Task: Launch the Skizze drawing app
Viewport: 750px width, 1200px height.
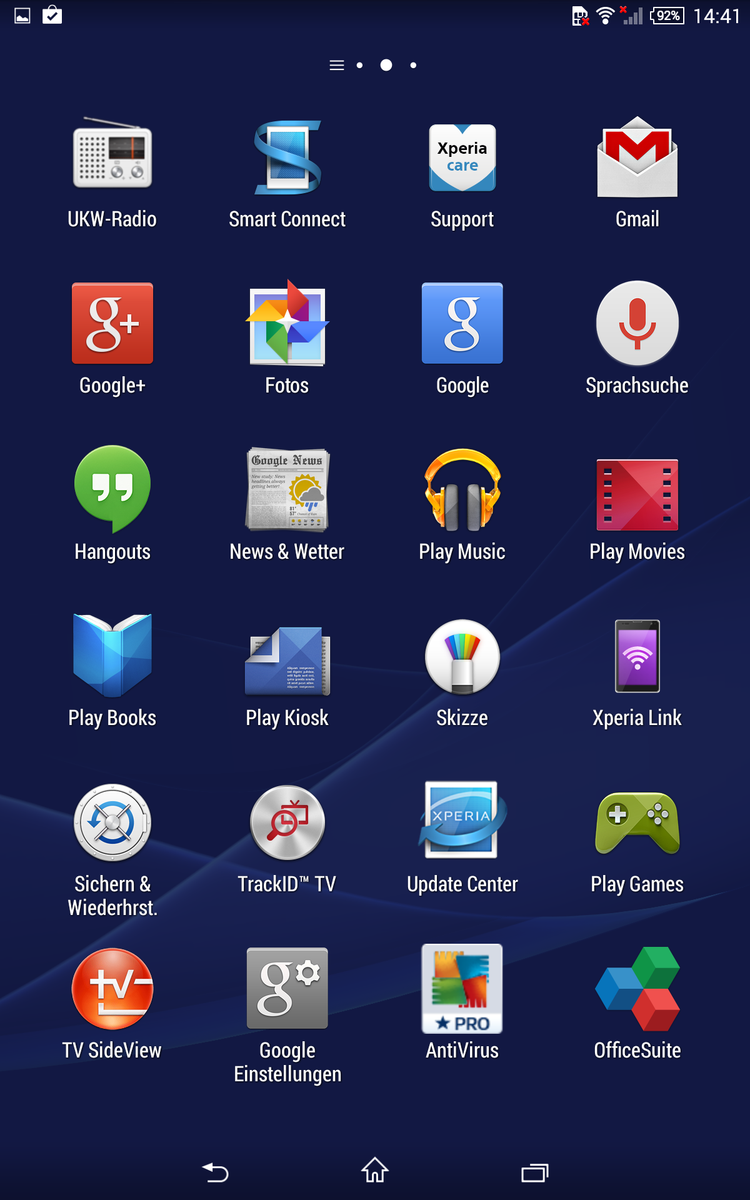Action: (462, 656)
